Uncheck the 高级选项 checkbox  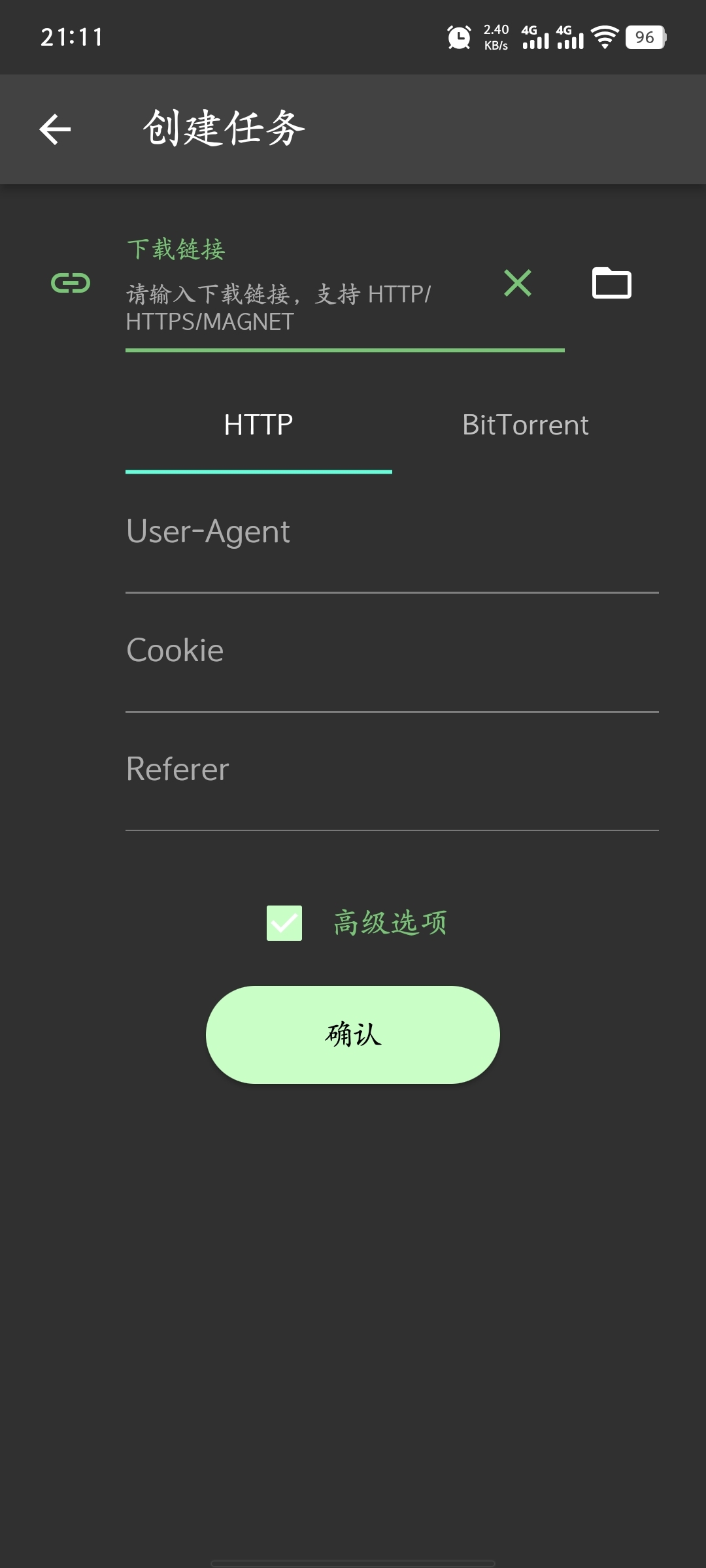[x=284, y=923]
